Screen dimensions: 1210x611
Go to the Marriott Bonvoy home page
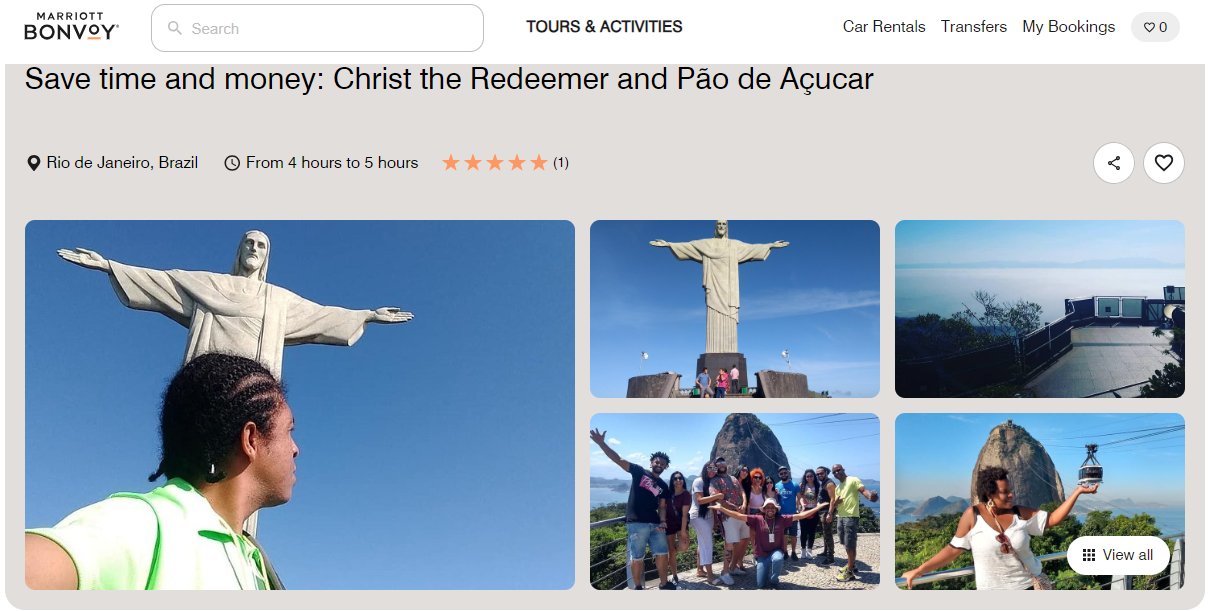71,27
